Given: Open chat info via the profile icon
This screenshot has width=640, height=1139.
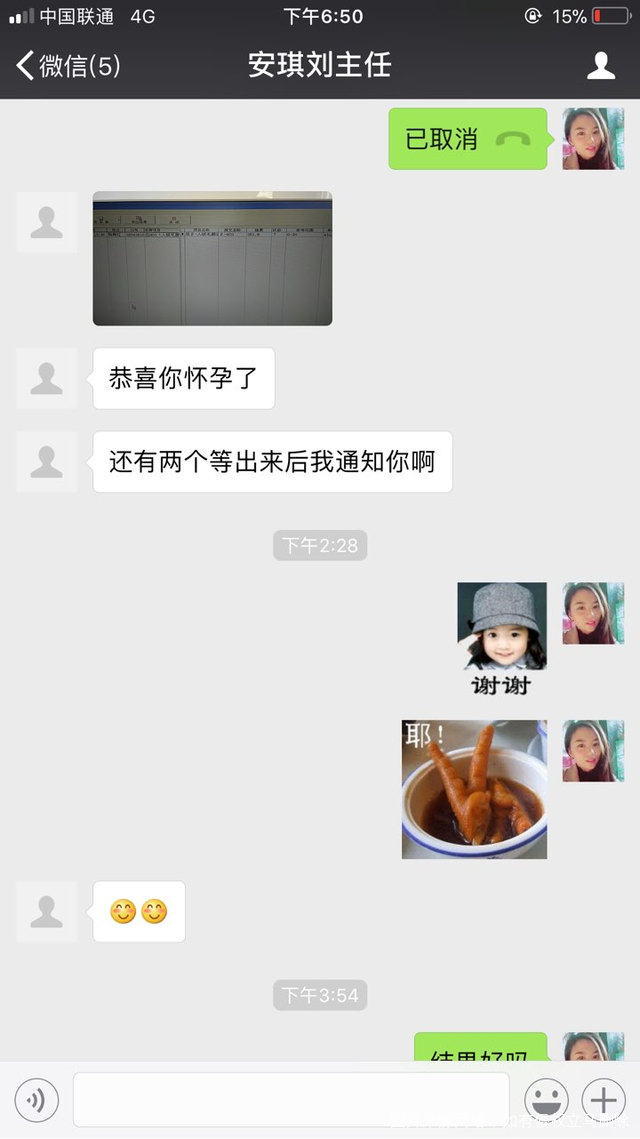Looking at the screenshot, I should tap(601, 66).
